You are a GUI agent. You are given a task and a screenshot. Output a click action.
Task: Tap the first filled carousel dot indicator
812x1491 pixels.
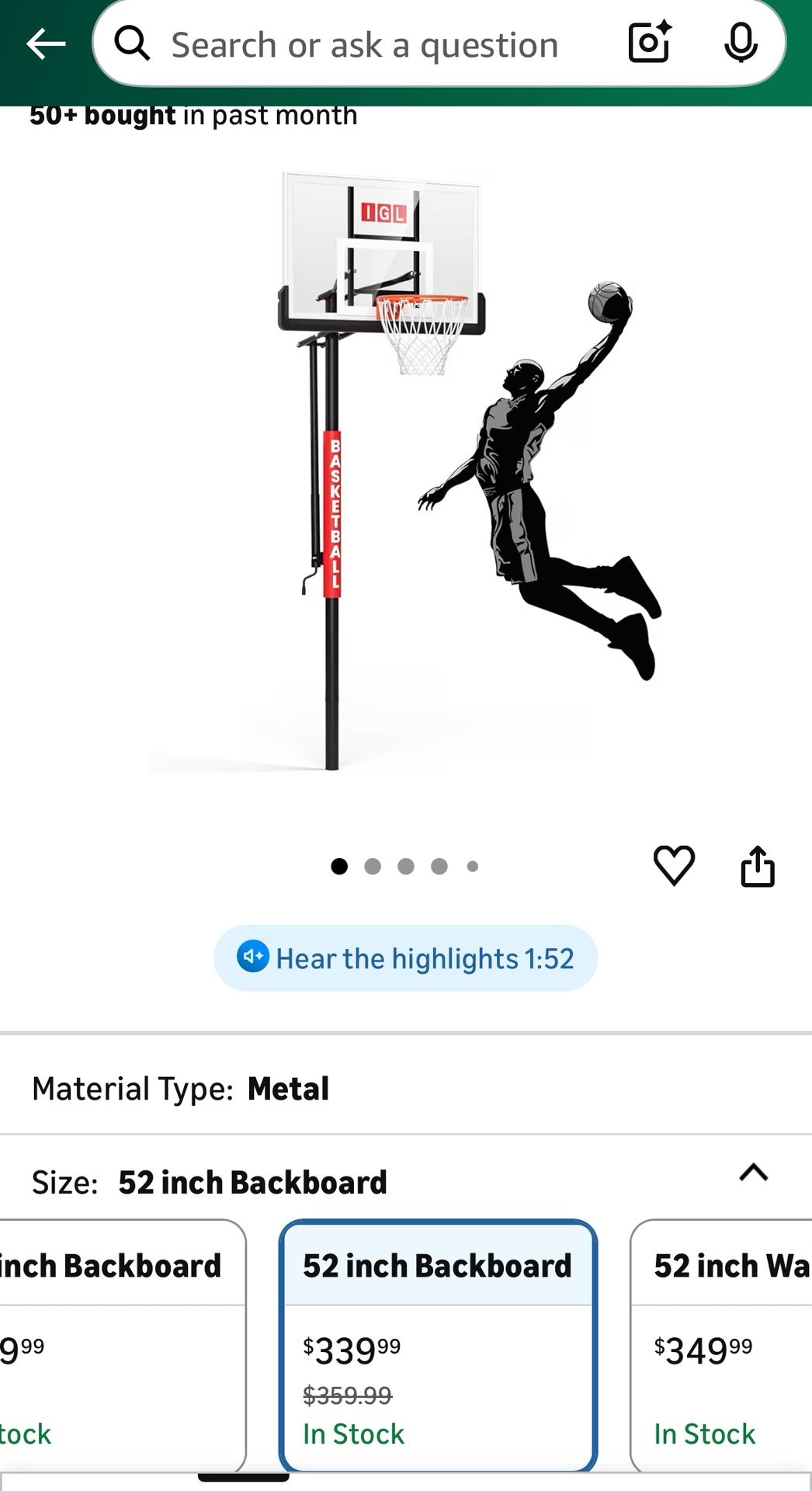click(339, 866)
